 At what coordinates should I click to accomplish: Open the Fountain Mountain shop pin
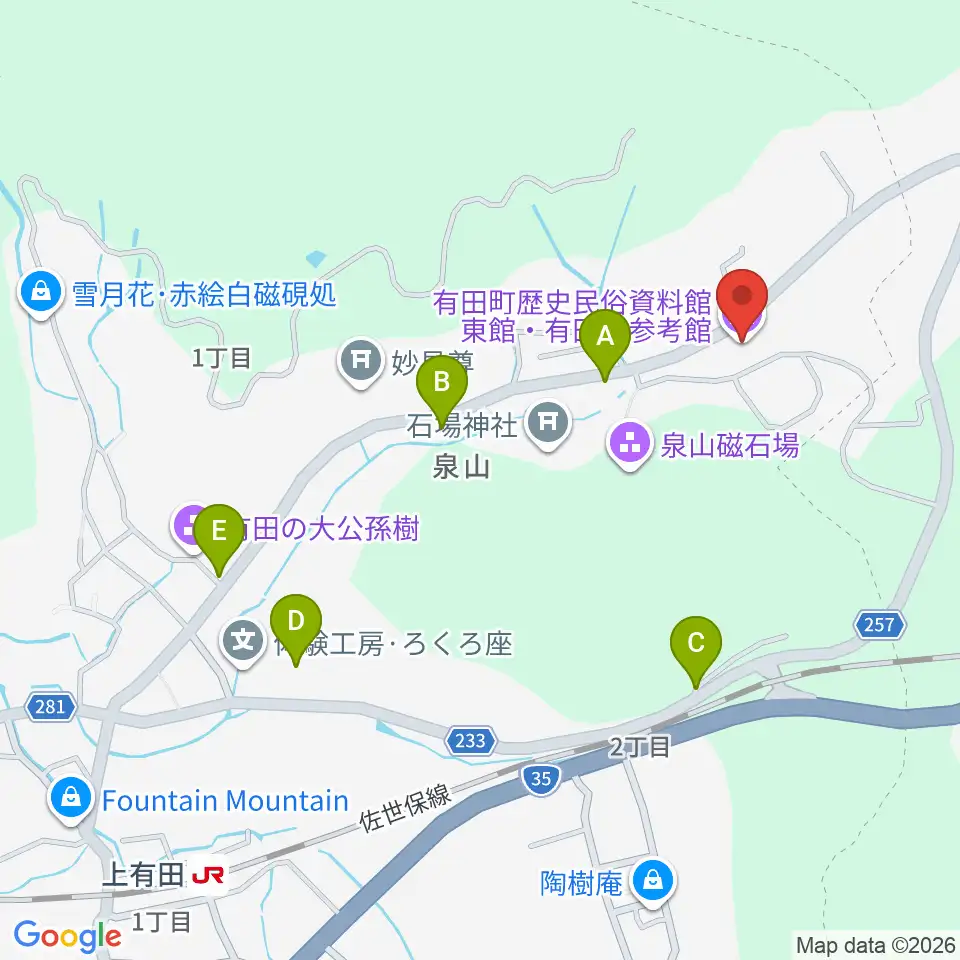point(71,800)
